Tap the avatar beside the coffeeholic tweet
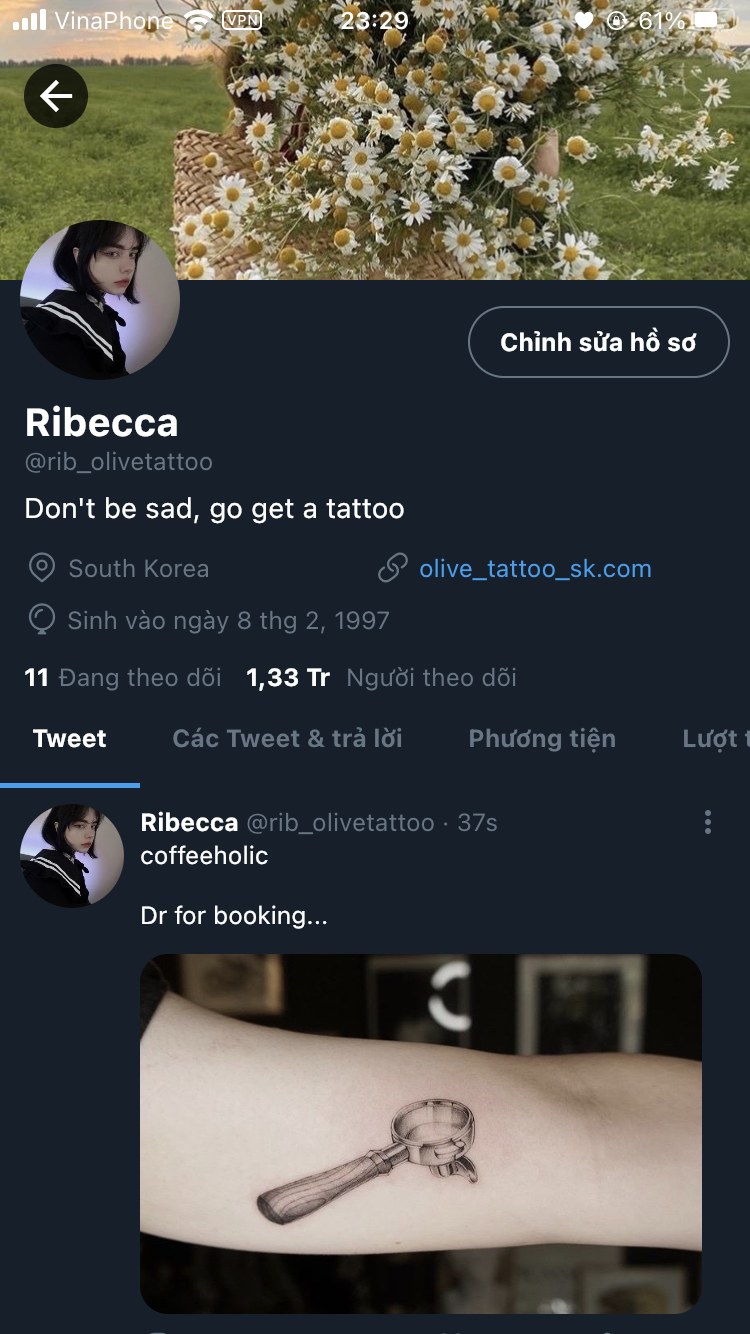Screen dimensions: 750x1334 click(x=72, y=856)
